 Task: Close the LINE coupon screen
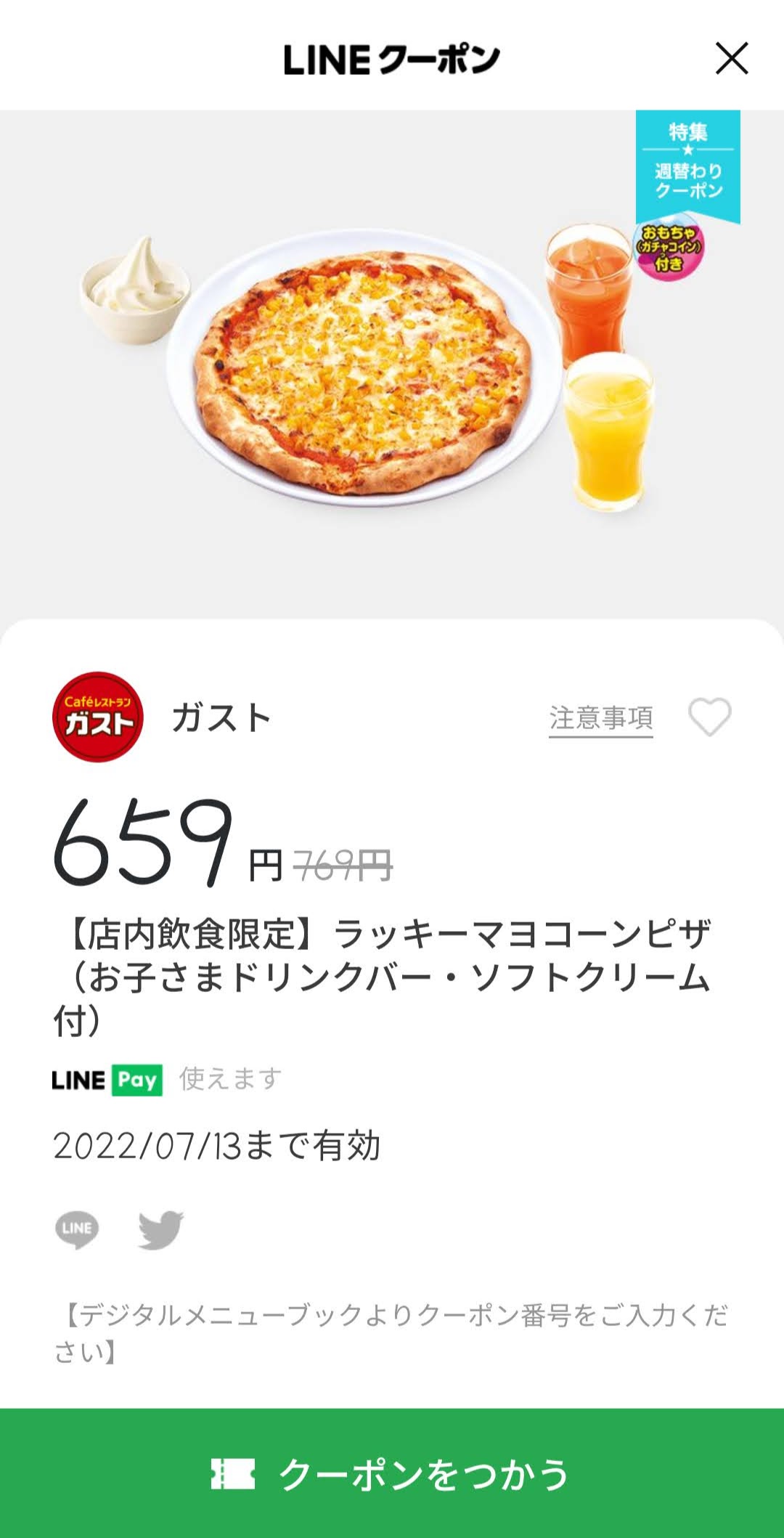point(731,59)
